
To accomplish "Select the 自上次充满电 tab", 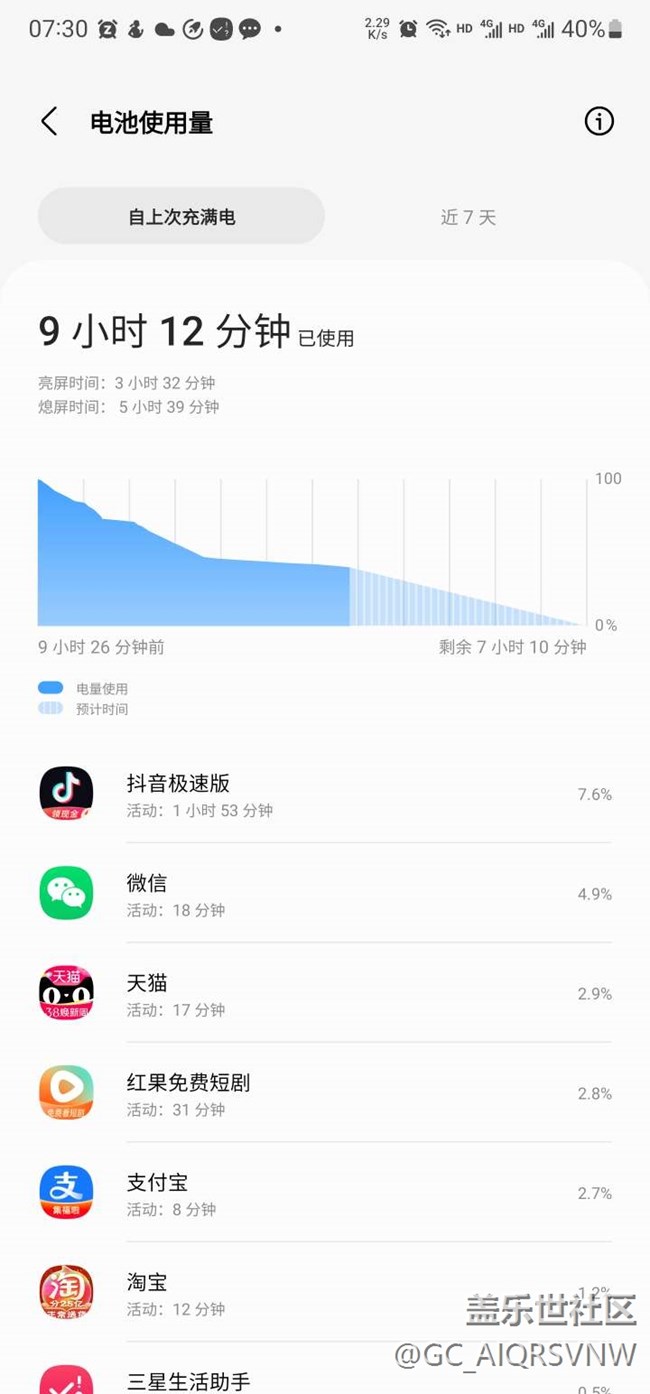I will point(181,217).
